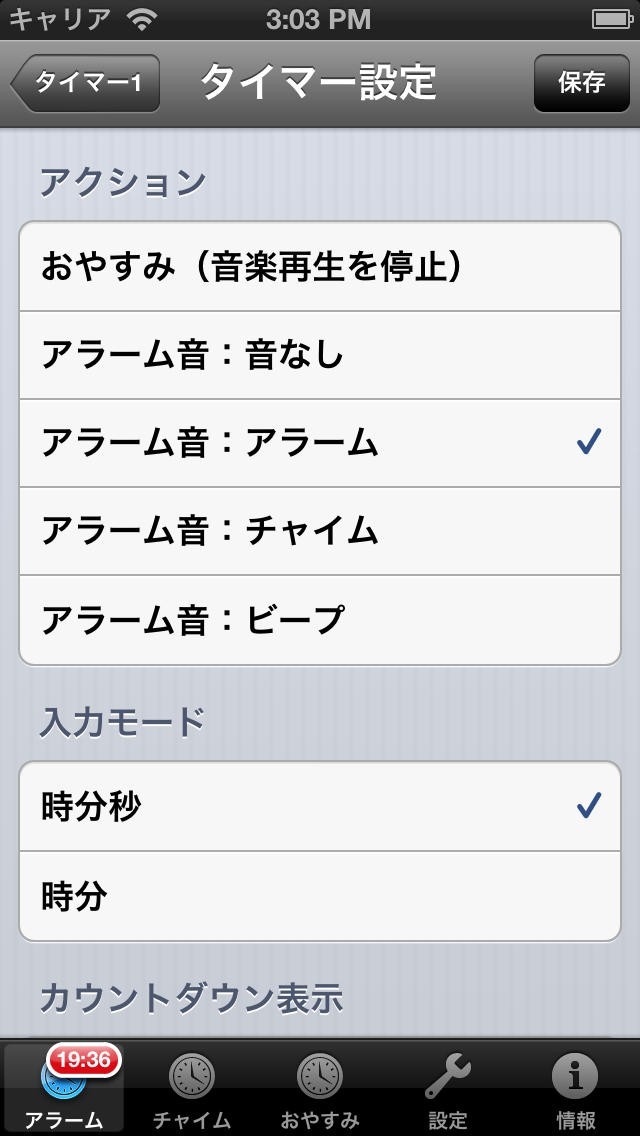Choose アラーム音：音なし option
The image size is (640, 1136).
click(x=320, y=354)
